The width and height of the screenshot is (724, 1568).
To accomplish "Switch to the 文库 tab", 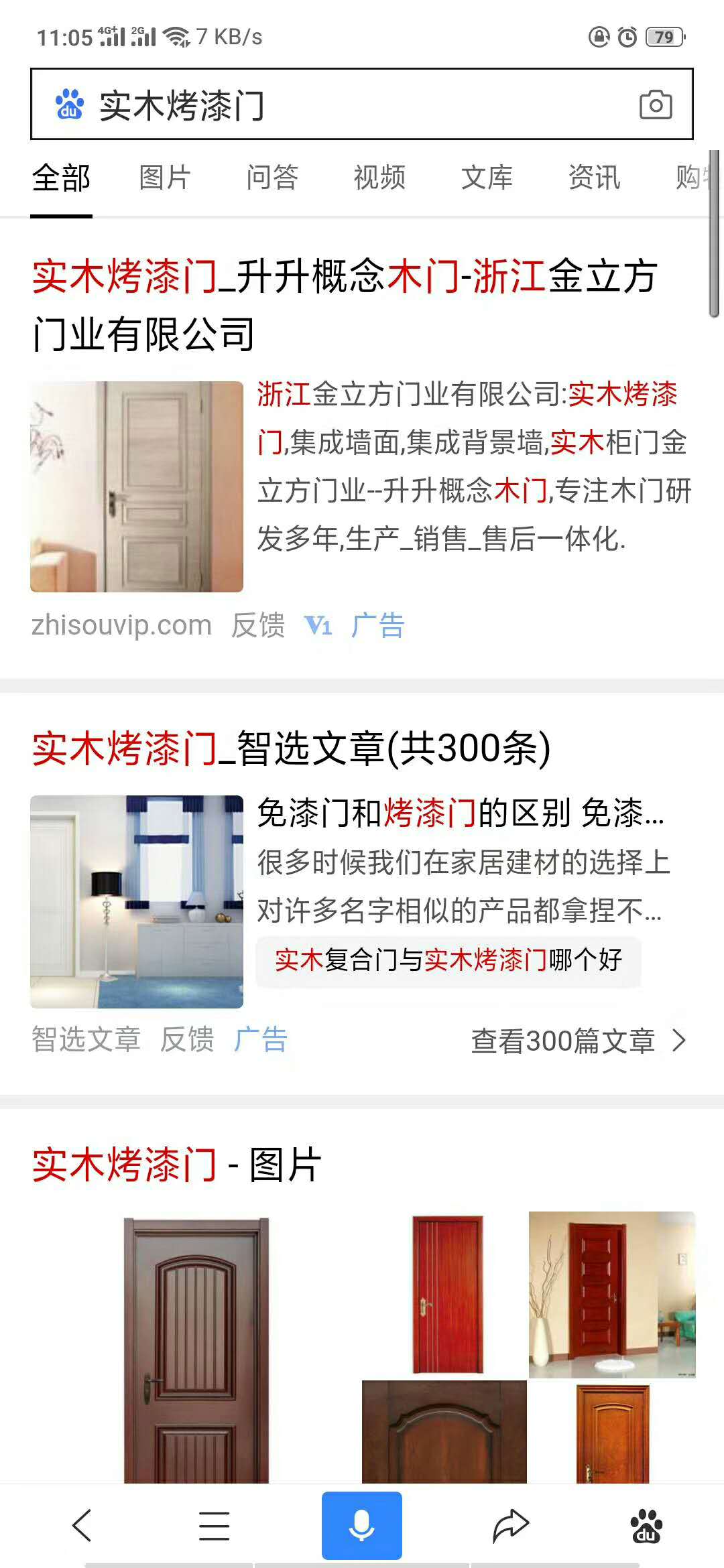I will [487, 178].
